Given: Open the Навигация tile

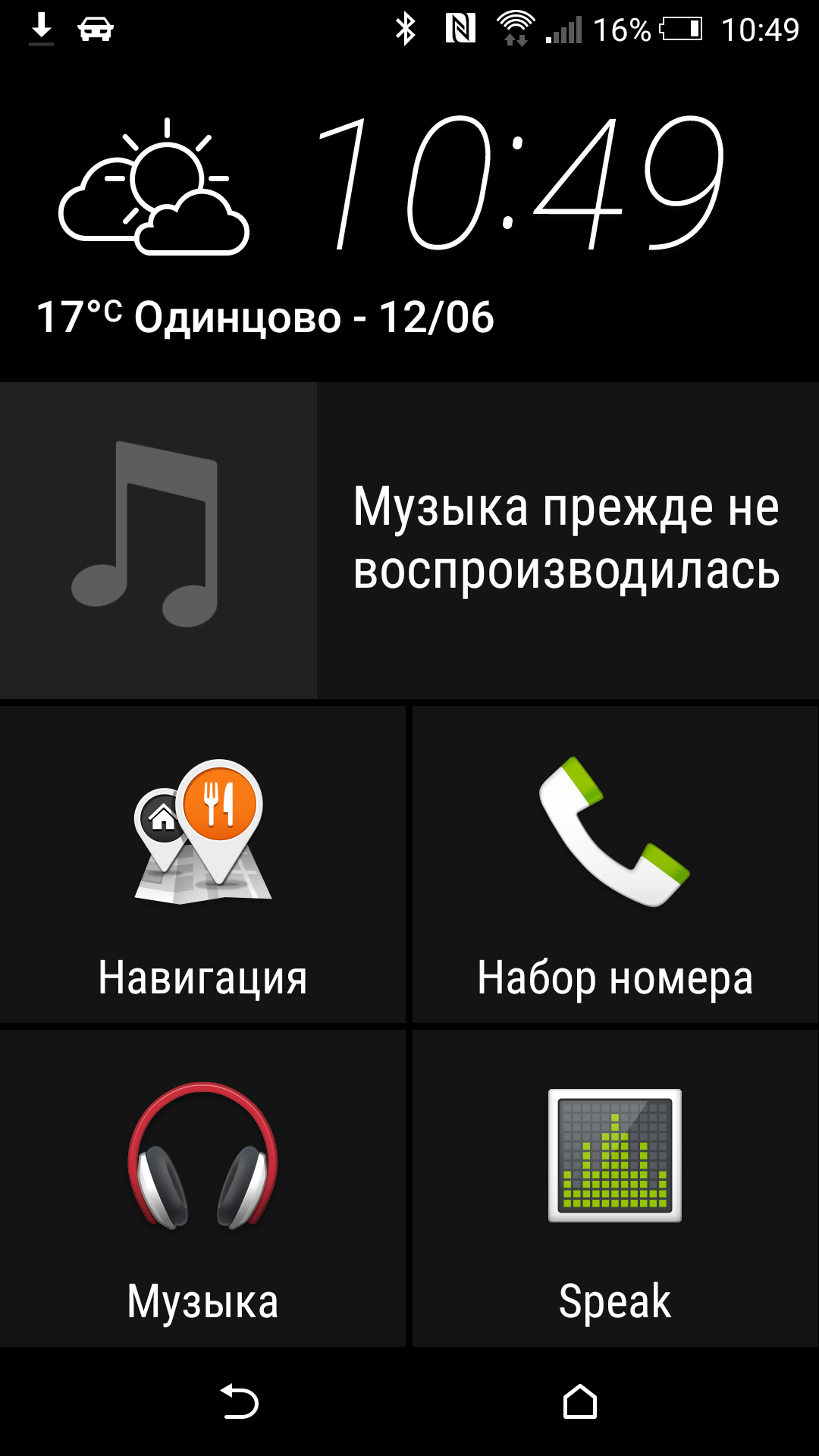Looking at the screenshot, I should tap(202, 864).
